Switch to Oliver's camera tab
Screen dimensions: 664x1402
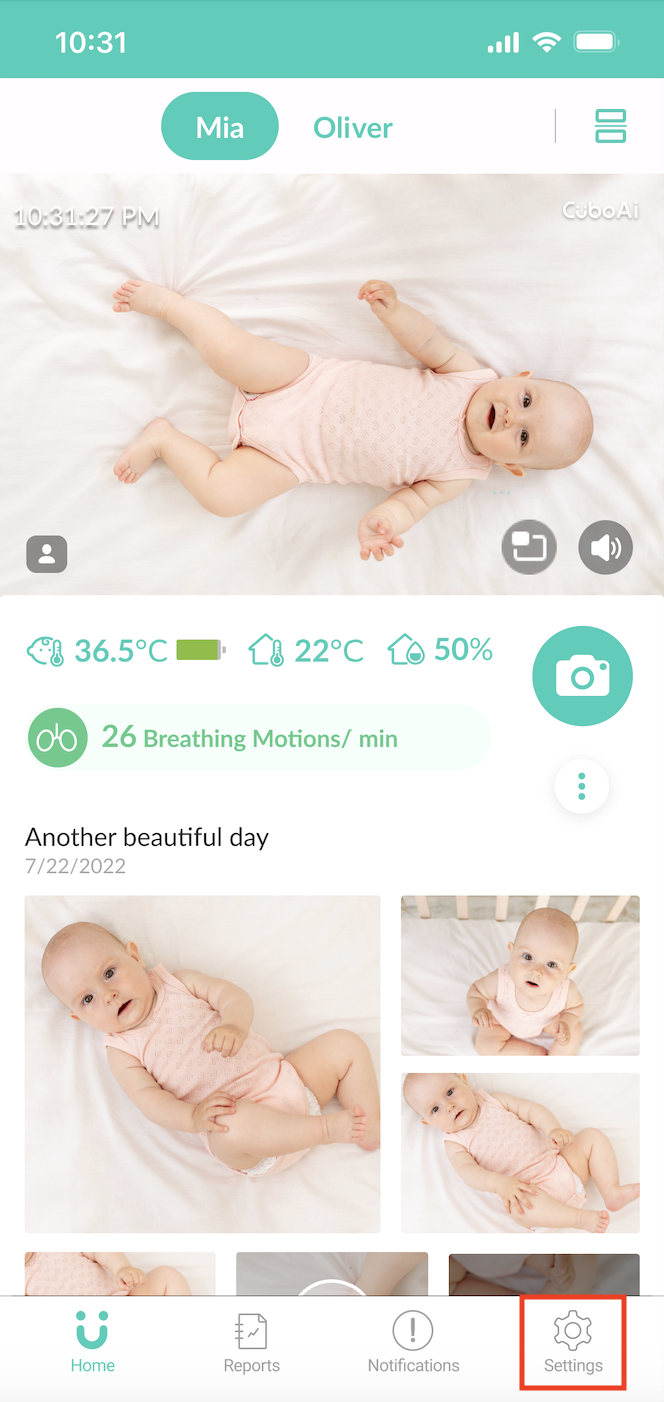tap(352, 127)
